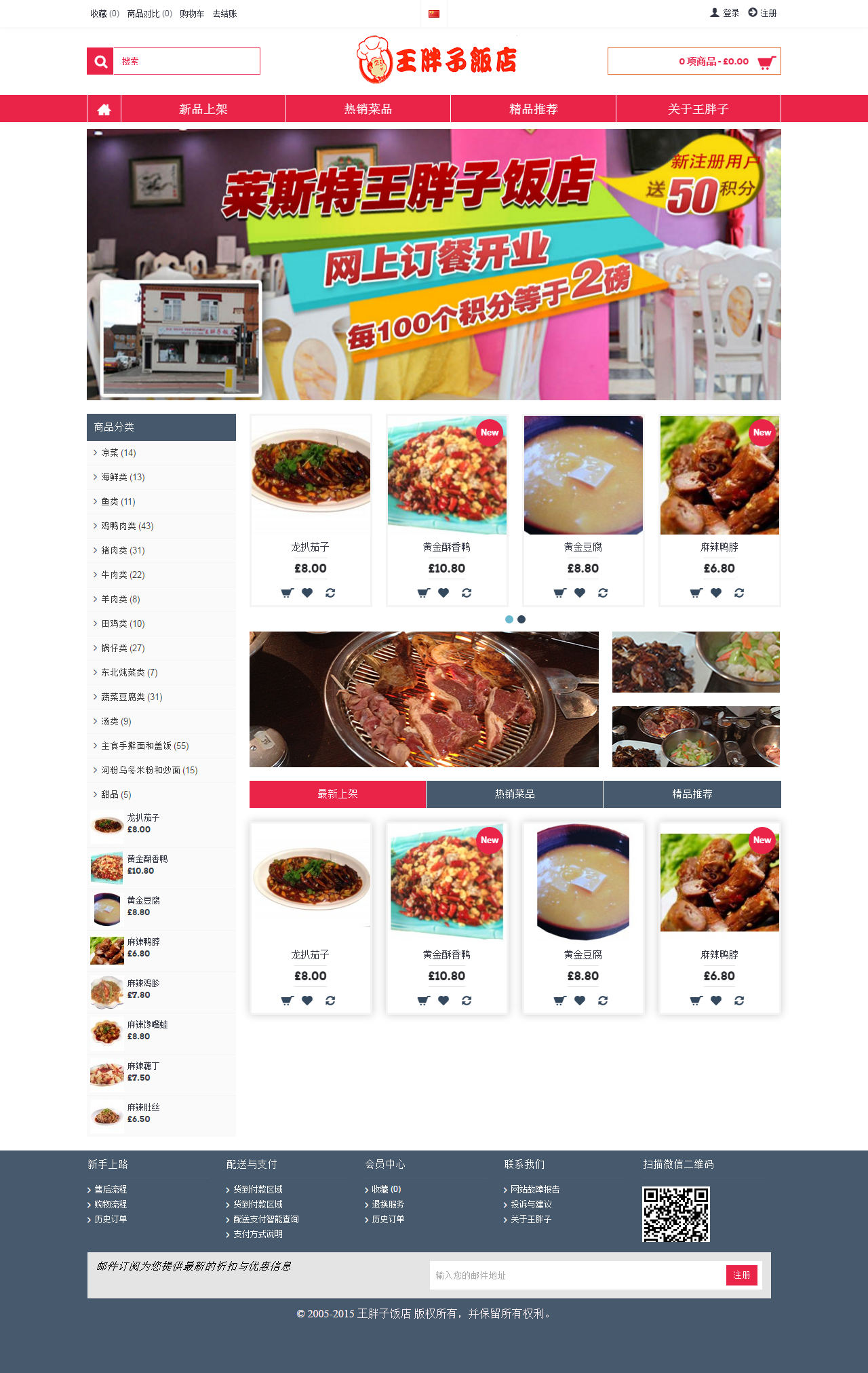This screenshot has width=868, height=1373.
Task: Add top-row 黄金豆腐 to product compare
Action: [x=603, y=593]
